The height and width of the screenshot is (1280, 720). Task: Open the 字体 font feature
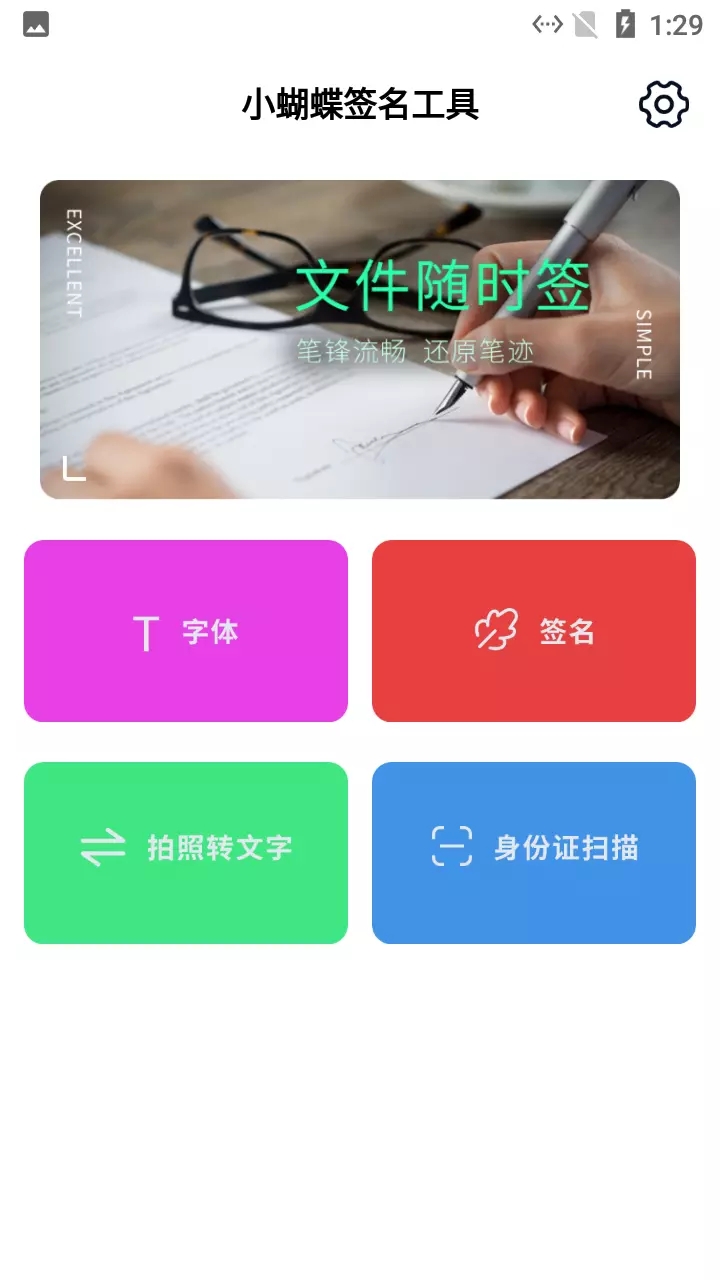coord(186,630)
